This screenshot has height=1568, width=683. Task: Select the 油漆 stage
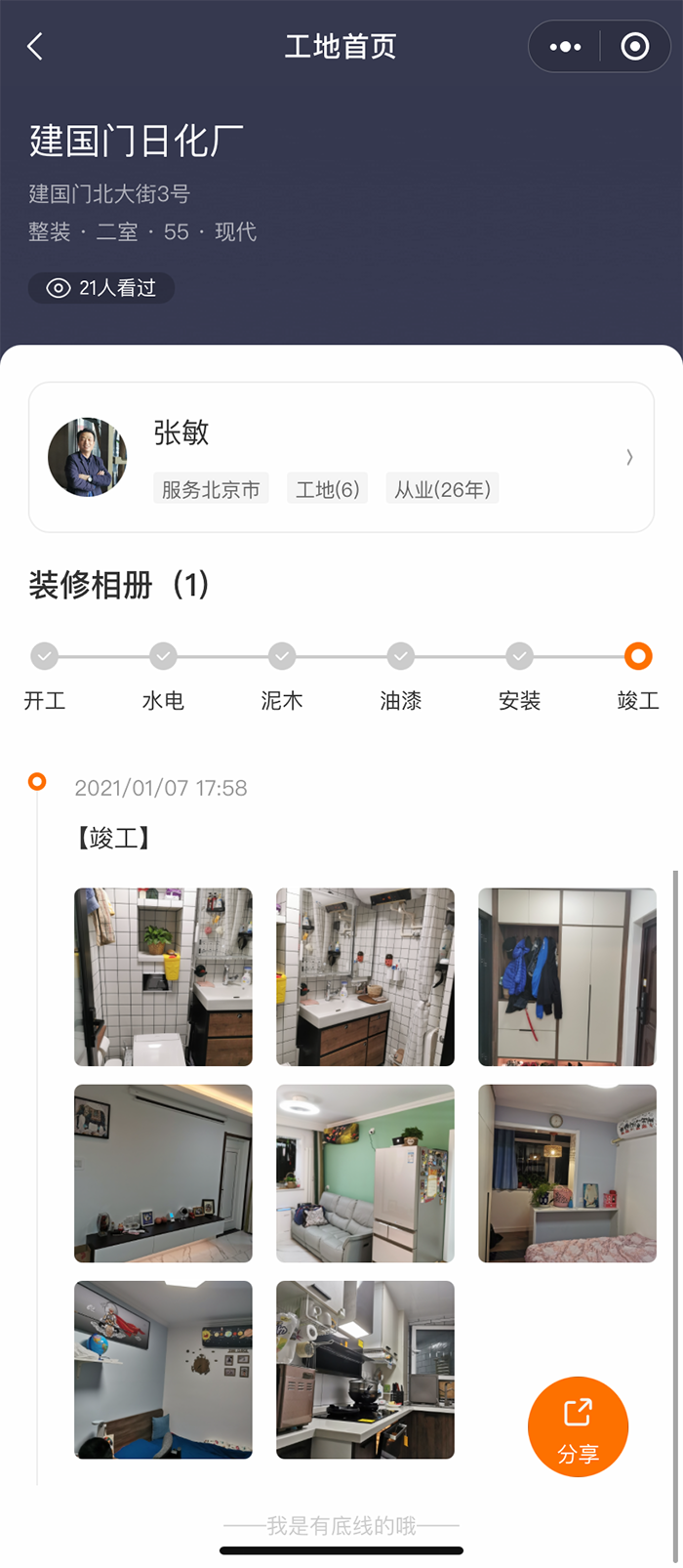[401, 675]
